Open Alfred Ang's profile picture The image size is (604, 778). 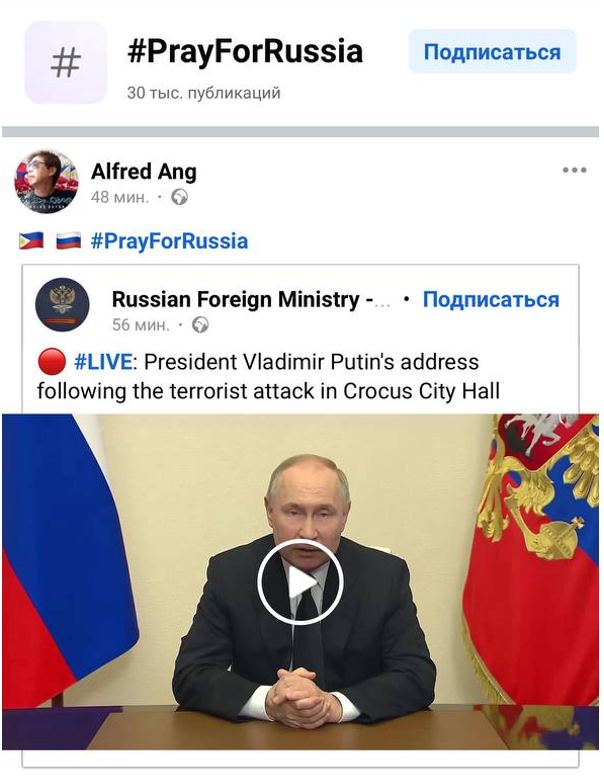46,182
